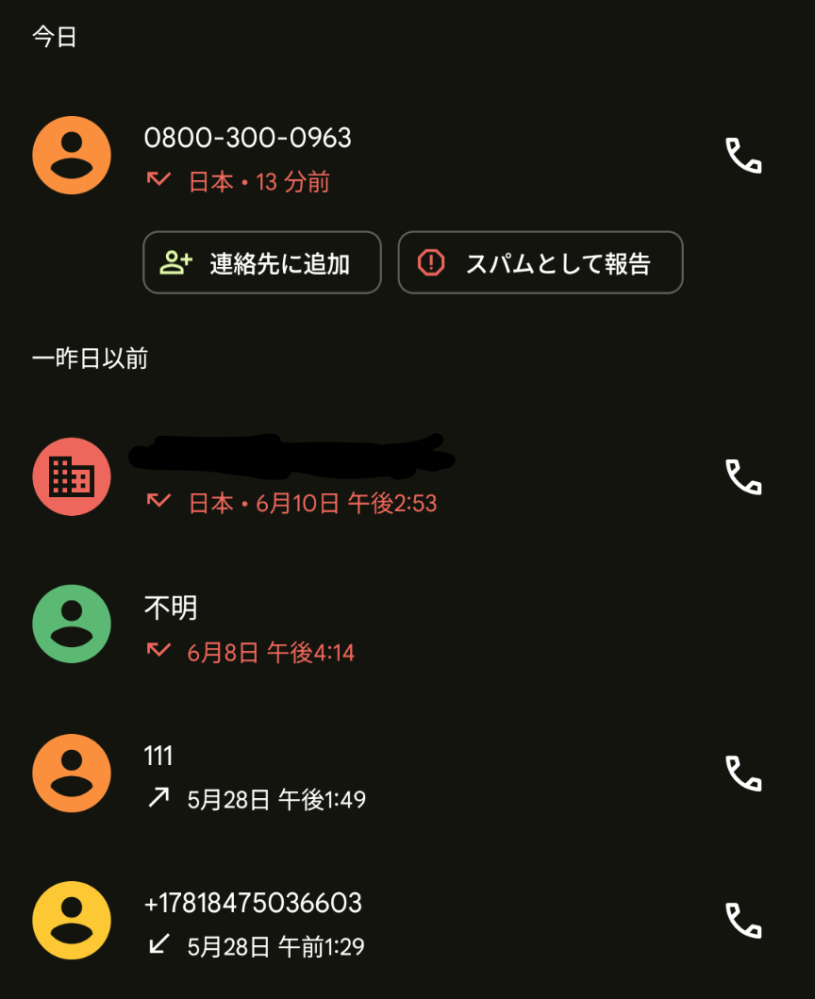Tap the call icon next to 111
Viewport: 815px width, 999px height.
tap(743, 771)
